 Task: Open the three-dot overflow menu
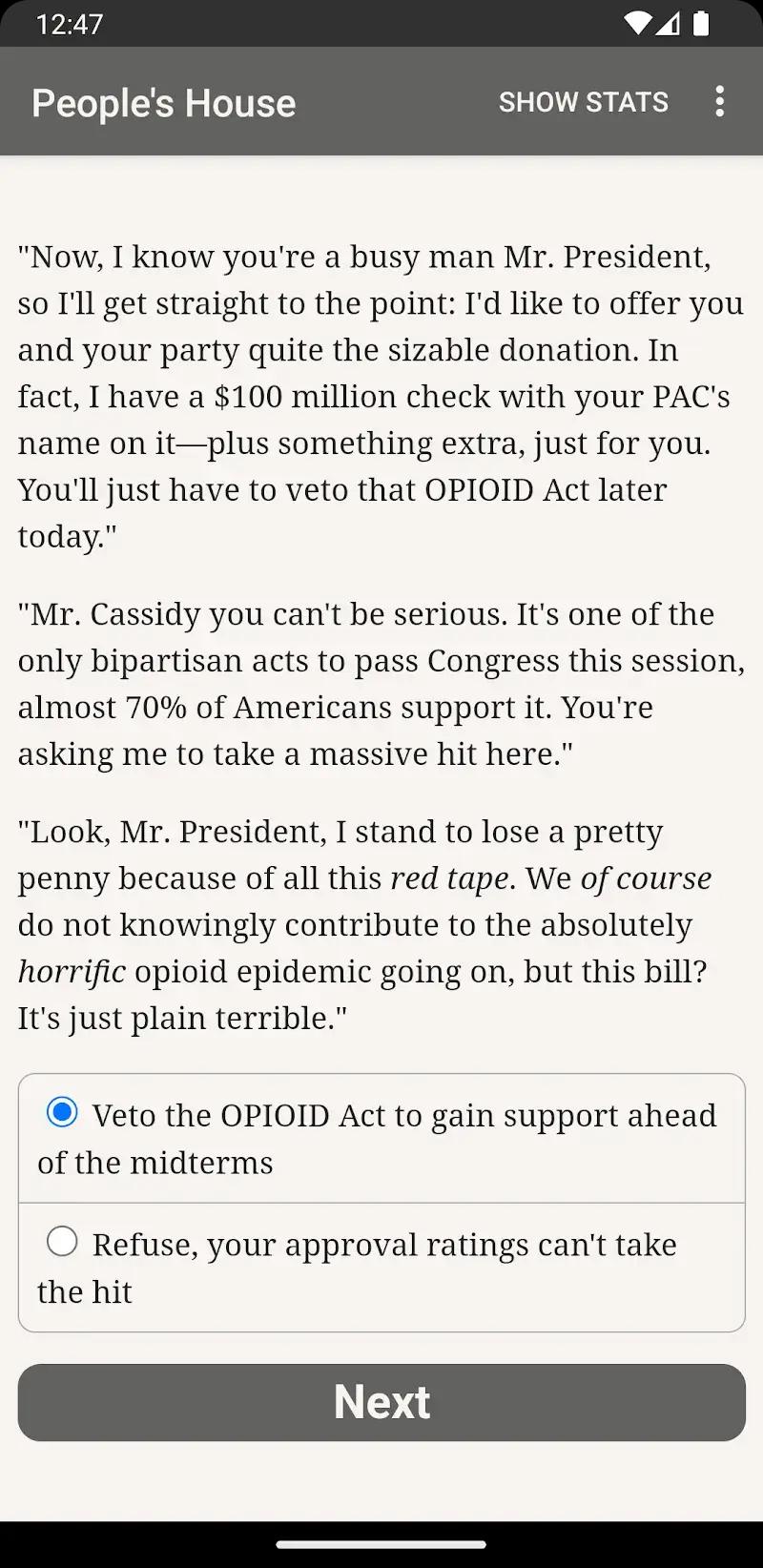coord(720,102)
